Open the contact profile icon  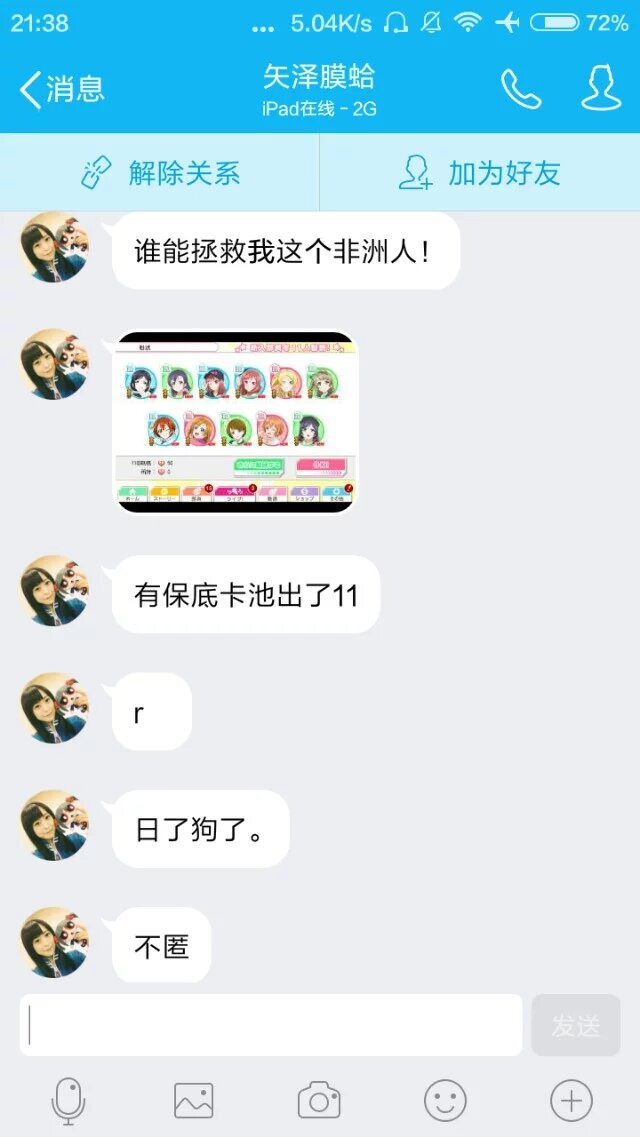click(x=601, y=90)
